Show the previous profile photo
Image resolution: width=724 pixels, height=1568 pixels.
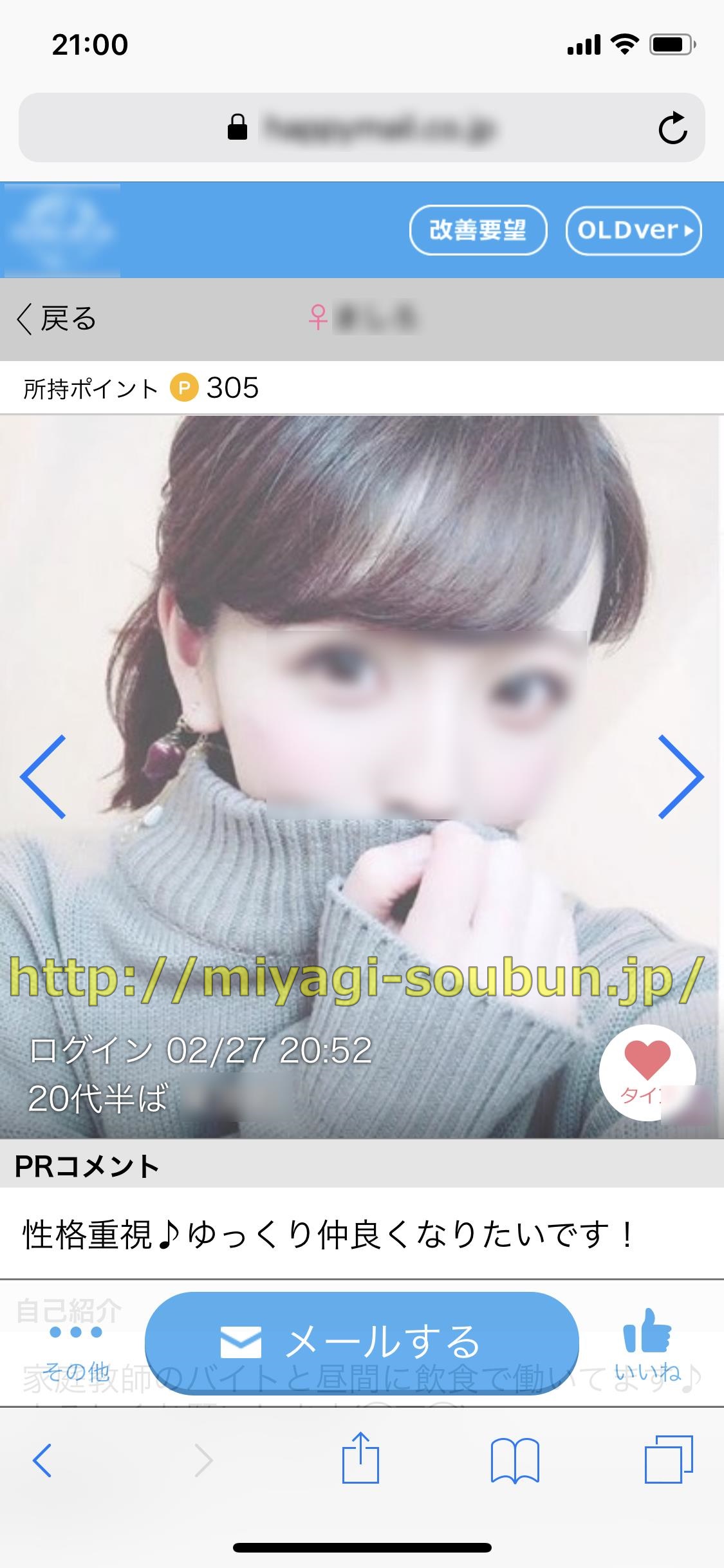pyautogui.click(x=43, y=776)
